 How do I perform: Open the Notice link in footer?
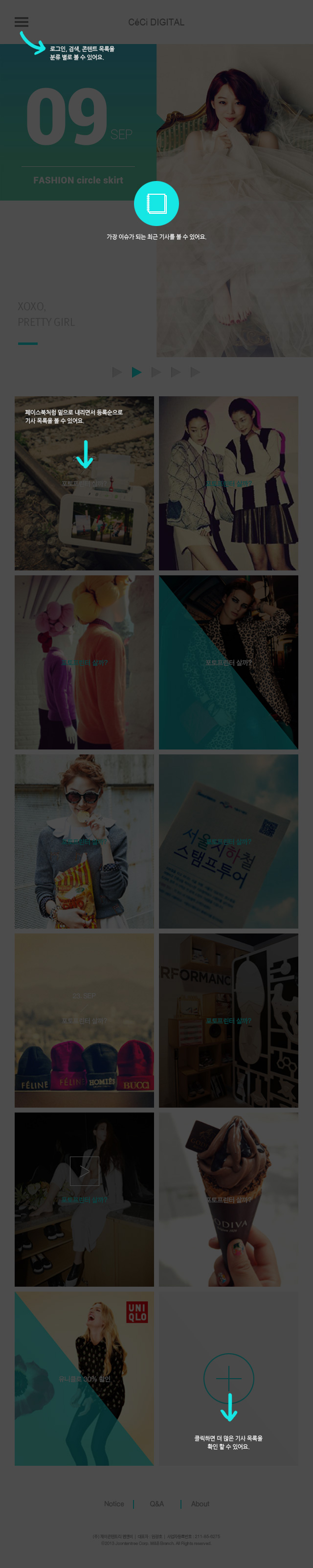[x=114, y=1503]
